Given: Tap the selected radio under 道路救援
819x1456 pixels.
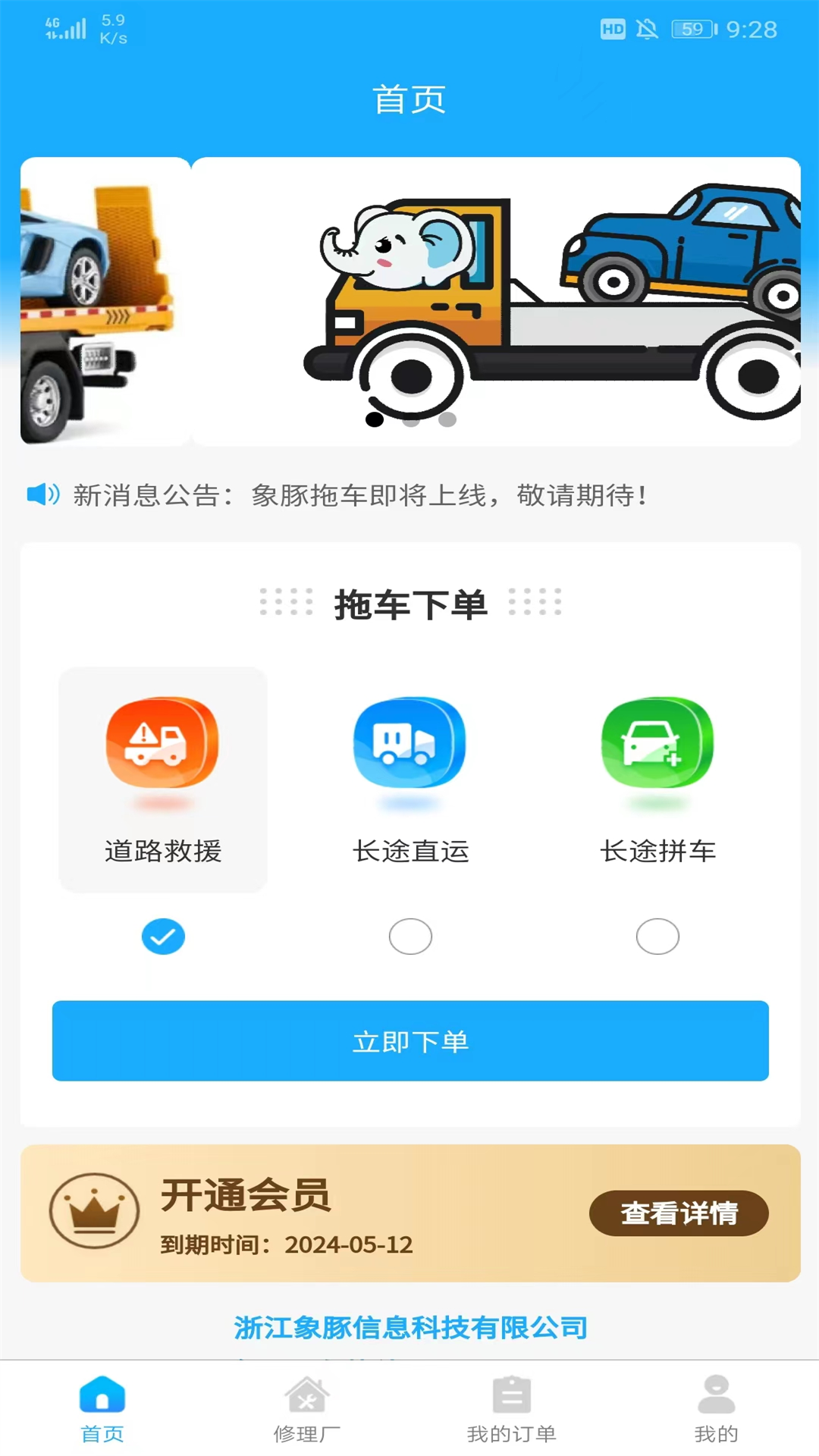Looking at the screenshot, I should 163,937.
